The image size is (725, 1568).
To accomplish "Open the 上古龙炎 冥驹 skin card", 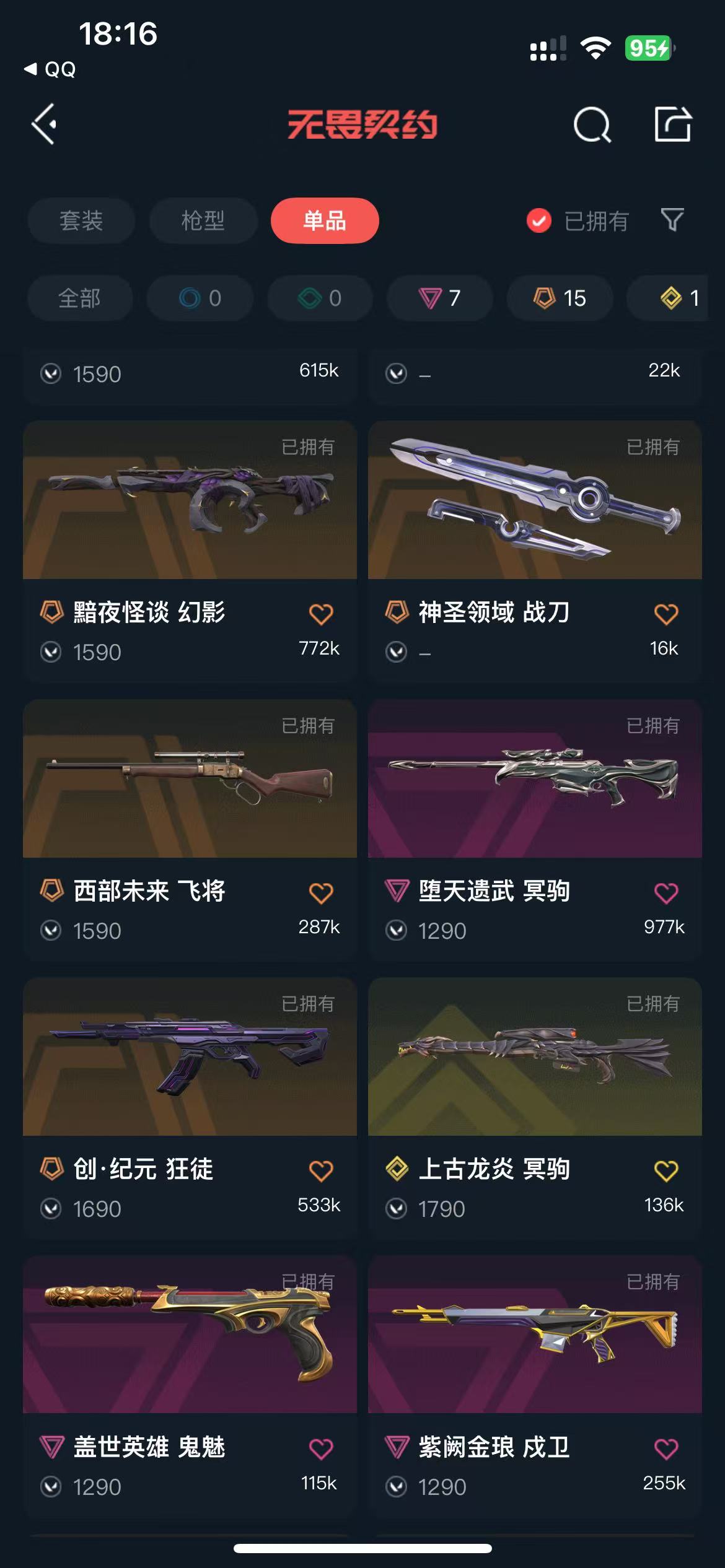I will coord(534,1058).
